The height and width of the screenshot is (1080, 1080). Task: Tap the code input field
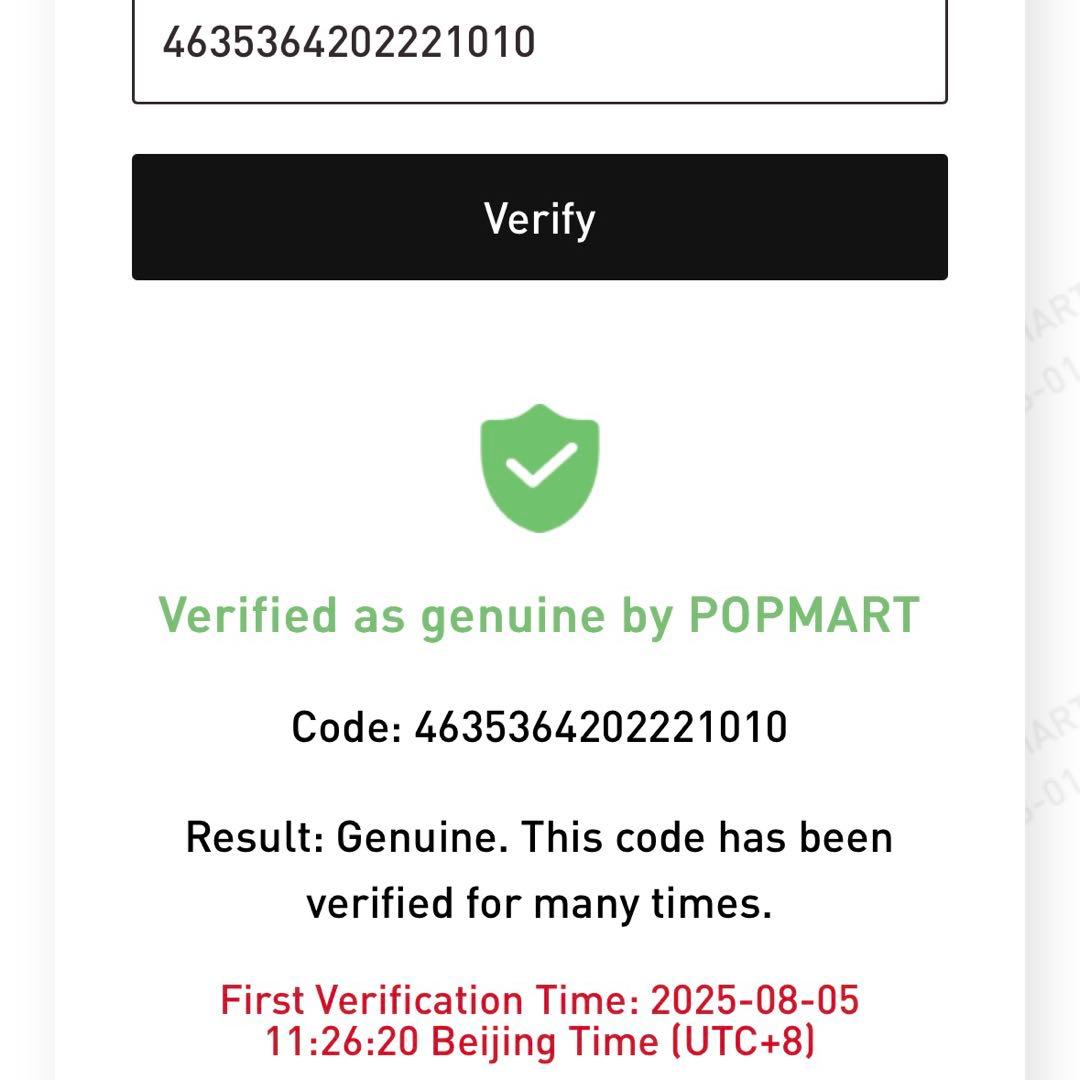point(540,45)
